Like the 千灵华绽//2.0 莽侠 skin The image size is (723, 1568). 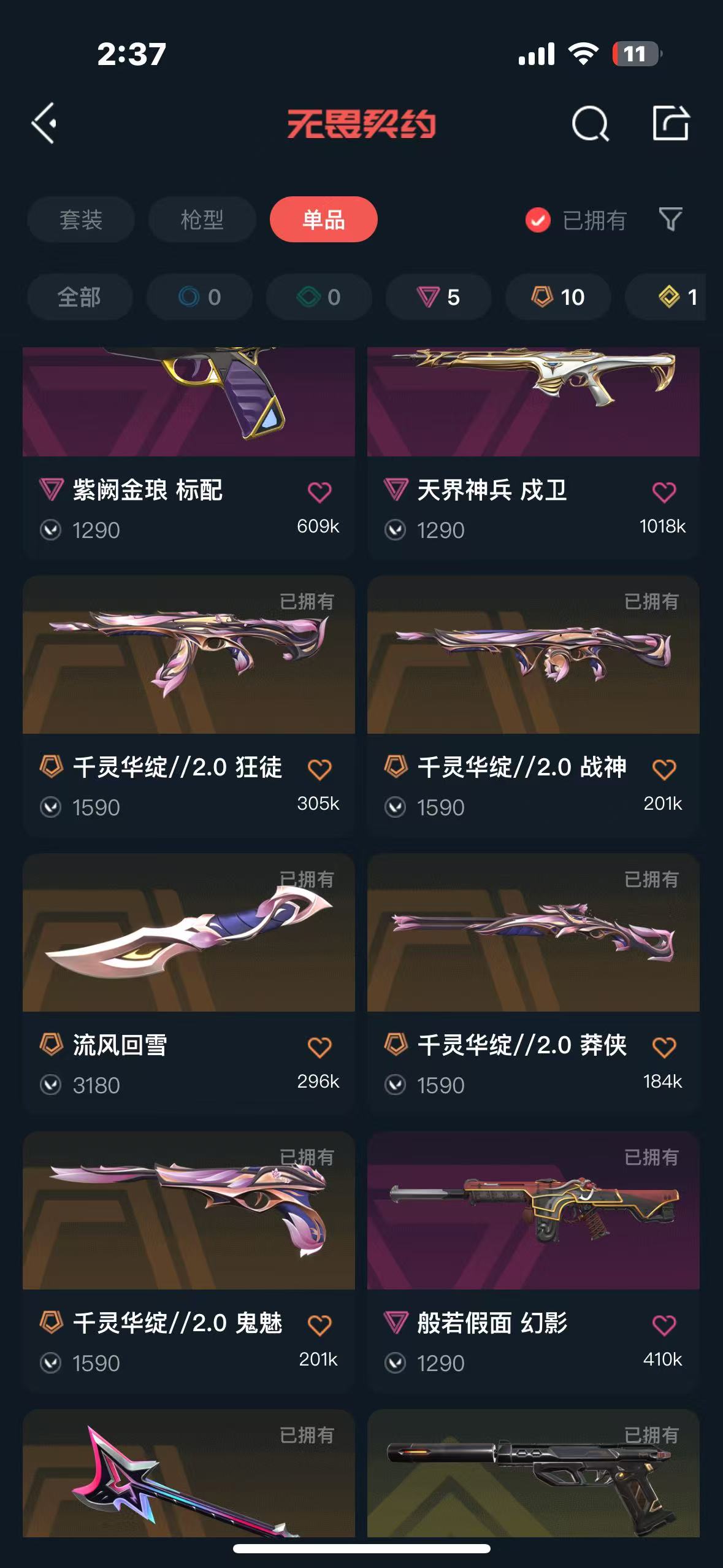click(x=664, y=1047)
